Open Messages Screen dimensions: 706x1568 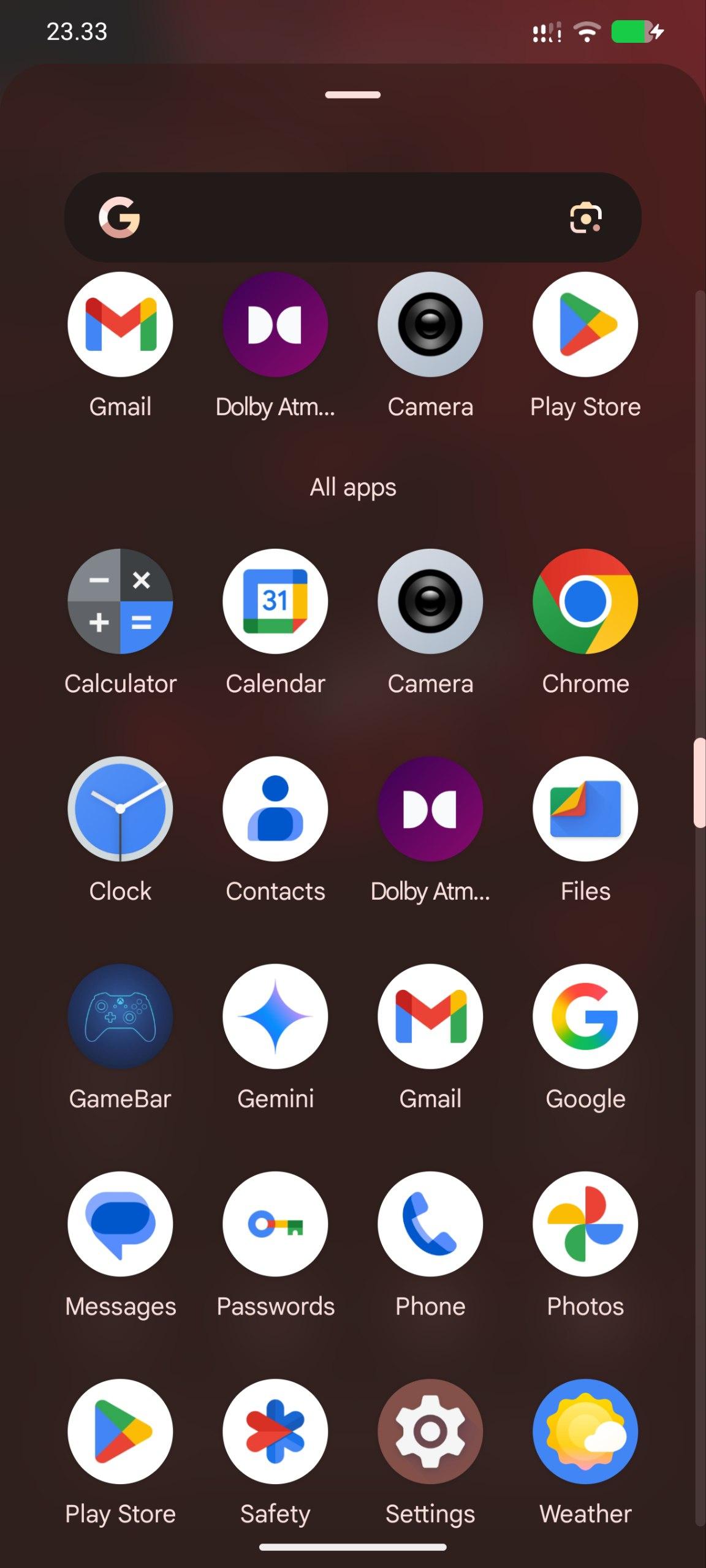point(120,1224)
